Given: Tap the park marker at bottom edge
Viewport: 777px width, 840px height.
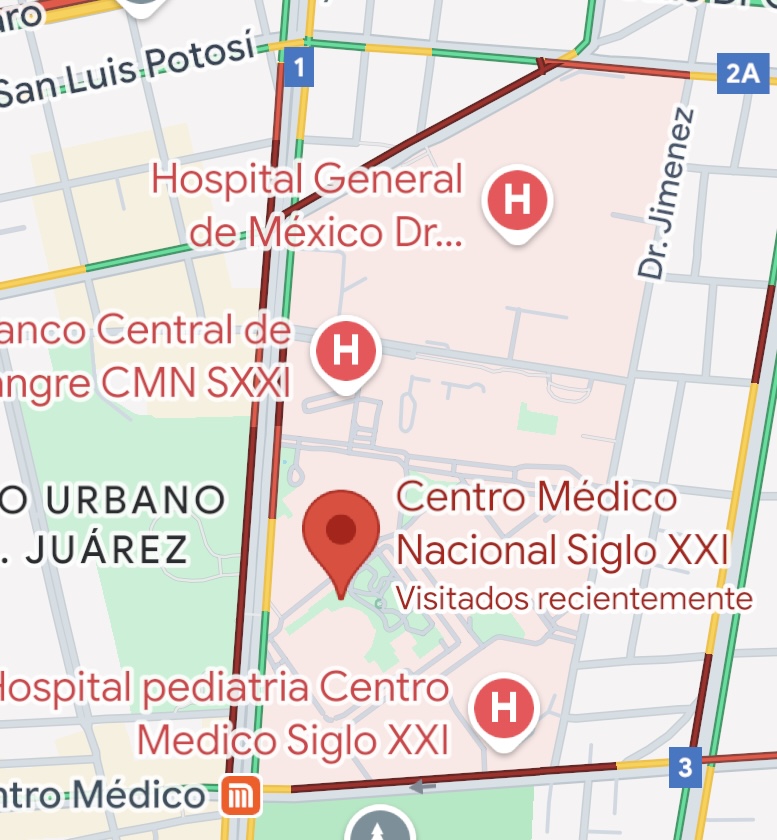Looking at the screenshot, I should [x=379, y=827].
